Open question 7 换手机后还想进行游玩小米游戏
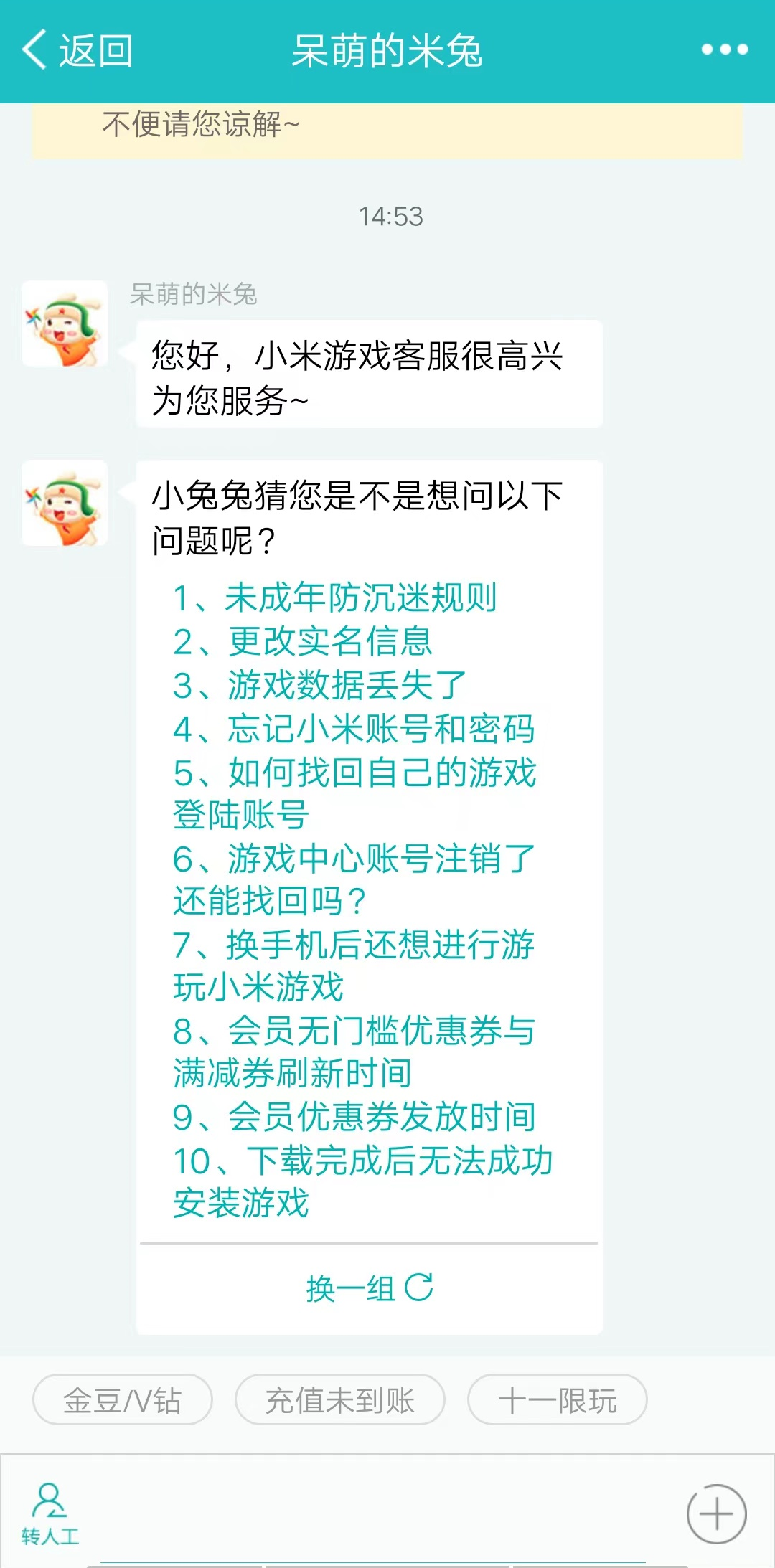Image resolution: width=775 pixels, height=1568 pixels. point(354,965)
